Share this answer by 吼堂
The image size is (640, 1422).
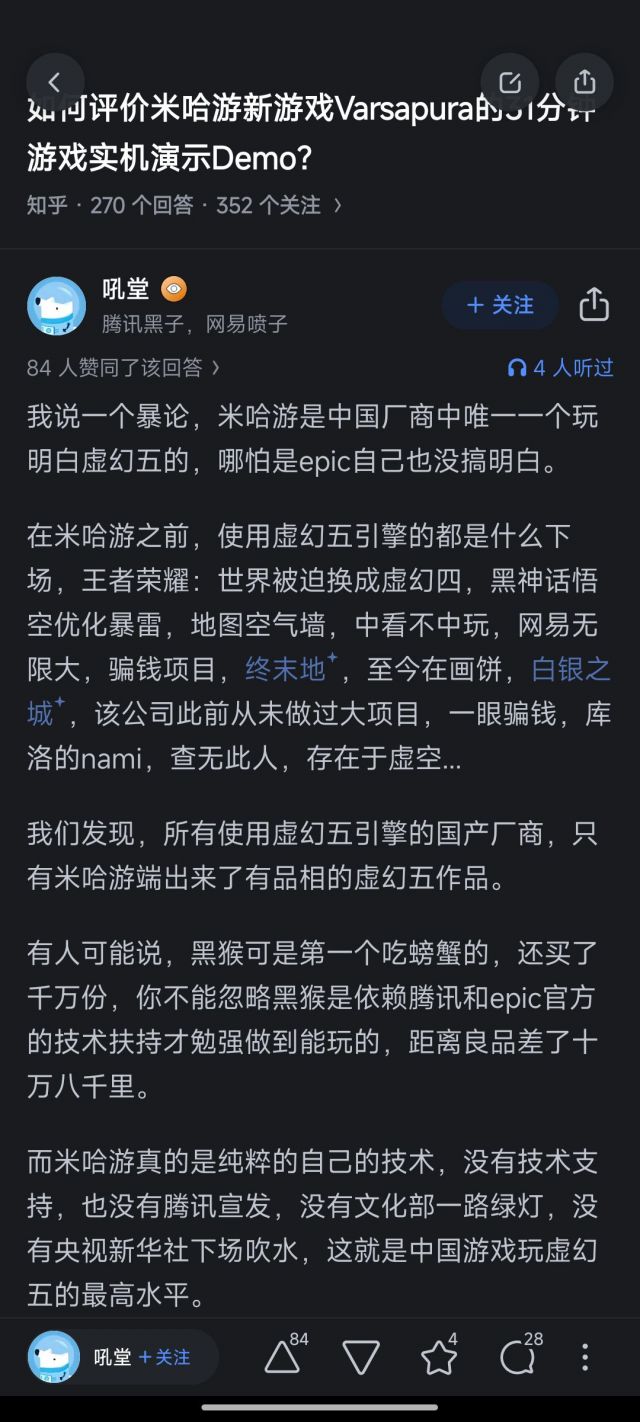click(x=594, y=305)
